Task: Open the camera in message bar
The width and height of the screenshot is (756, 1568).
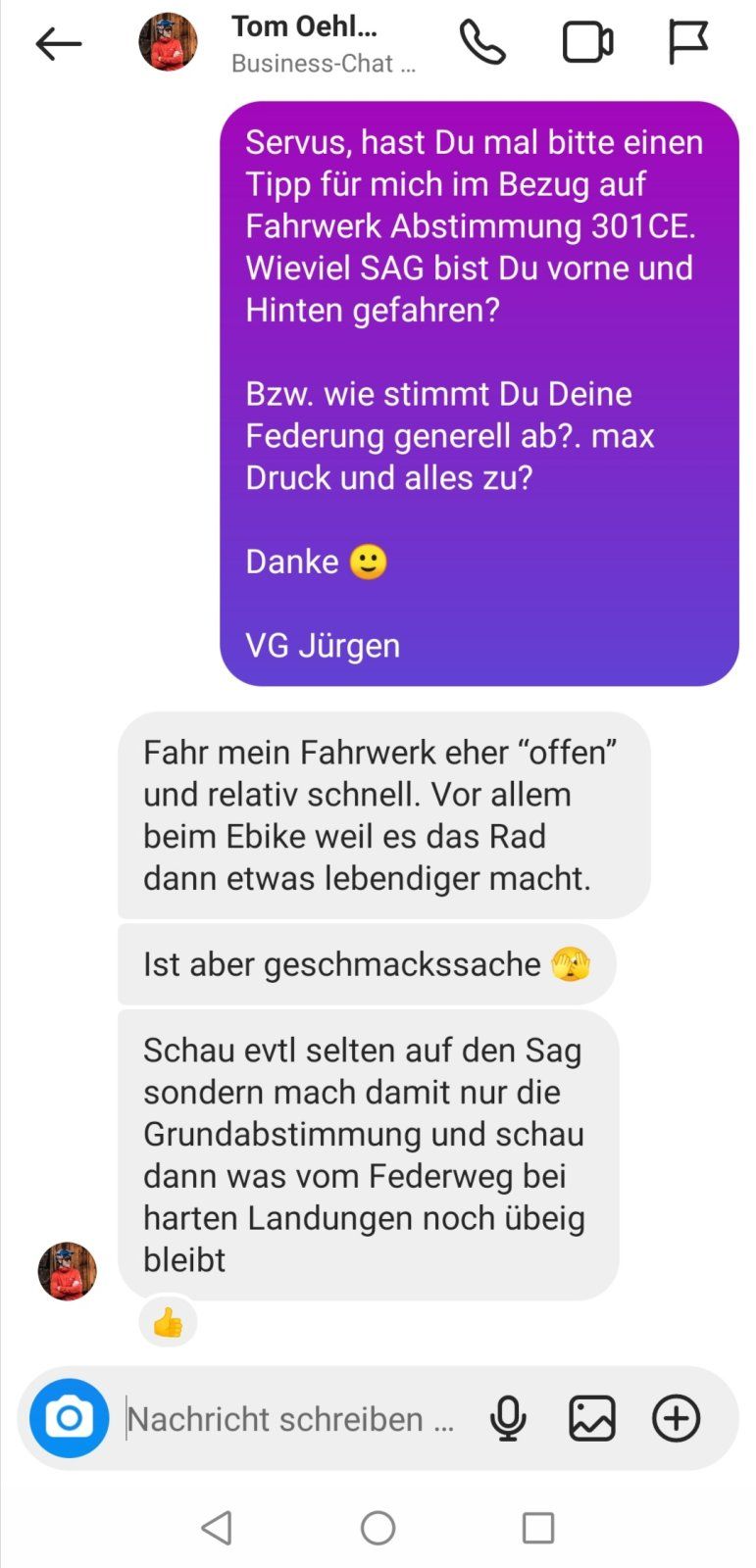Action: 69,1418
